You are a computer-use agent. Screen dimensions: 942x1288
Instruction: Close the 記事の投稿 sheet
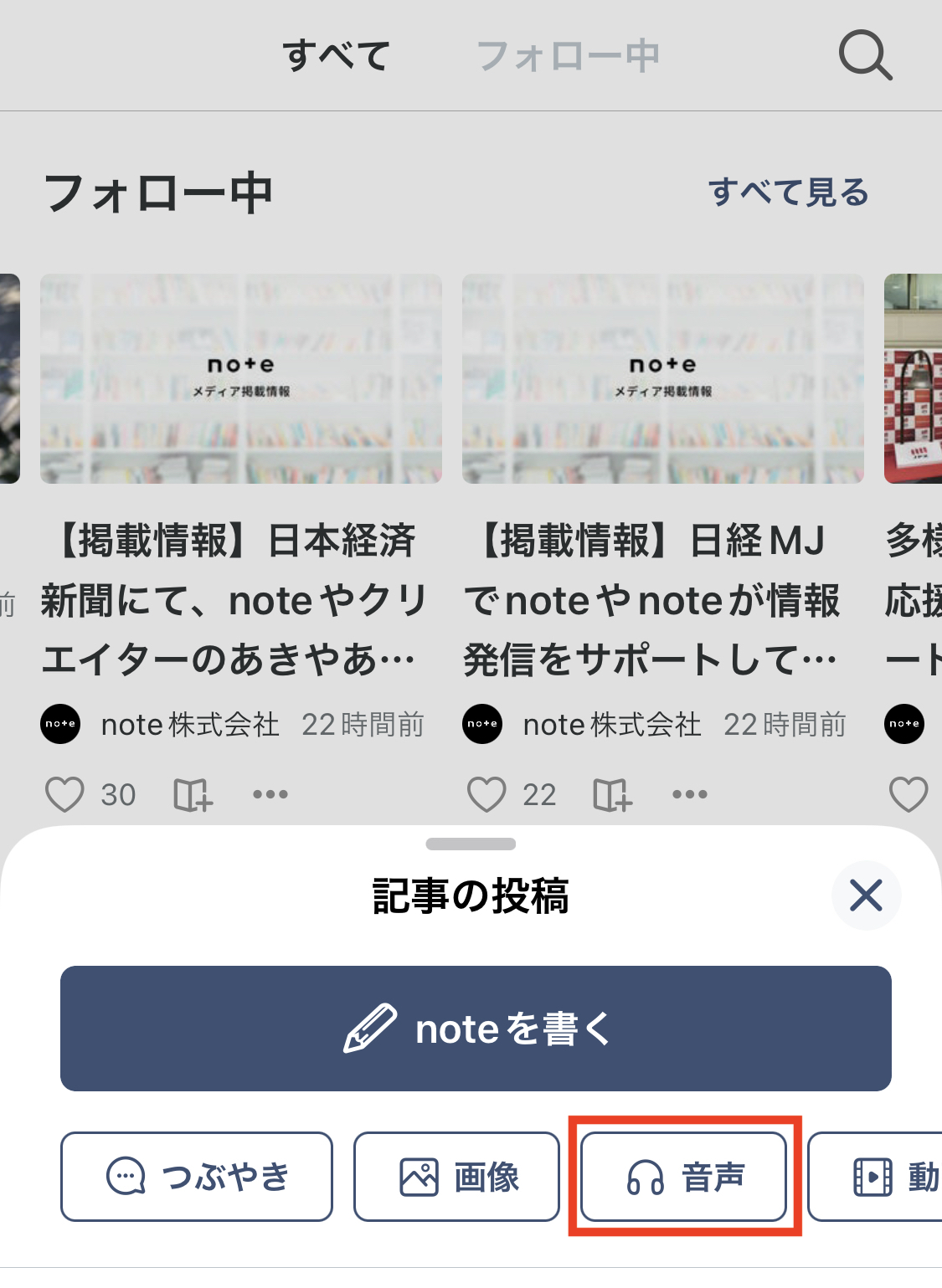(x=866, y=895)
